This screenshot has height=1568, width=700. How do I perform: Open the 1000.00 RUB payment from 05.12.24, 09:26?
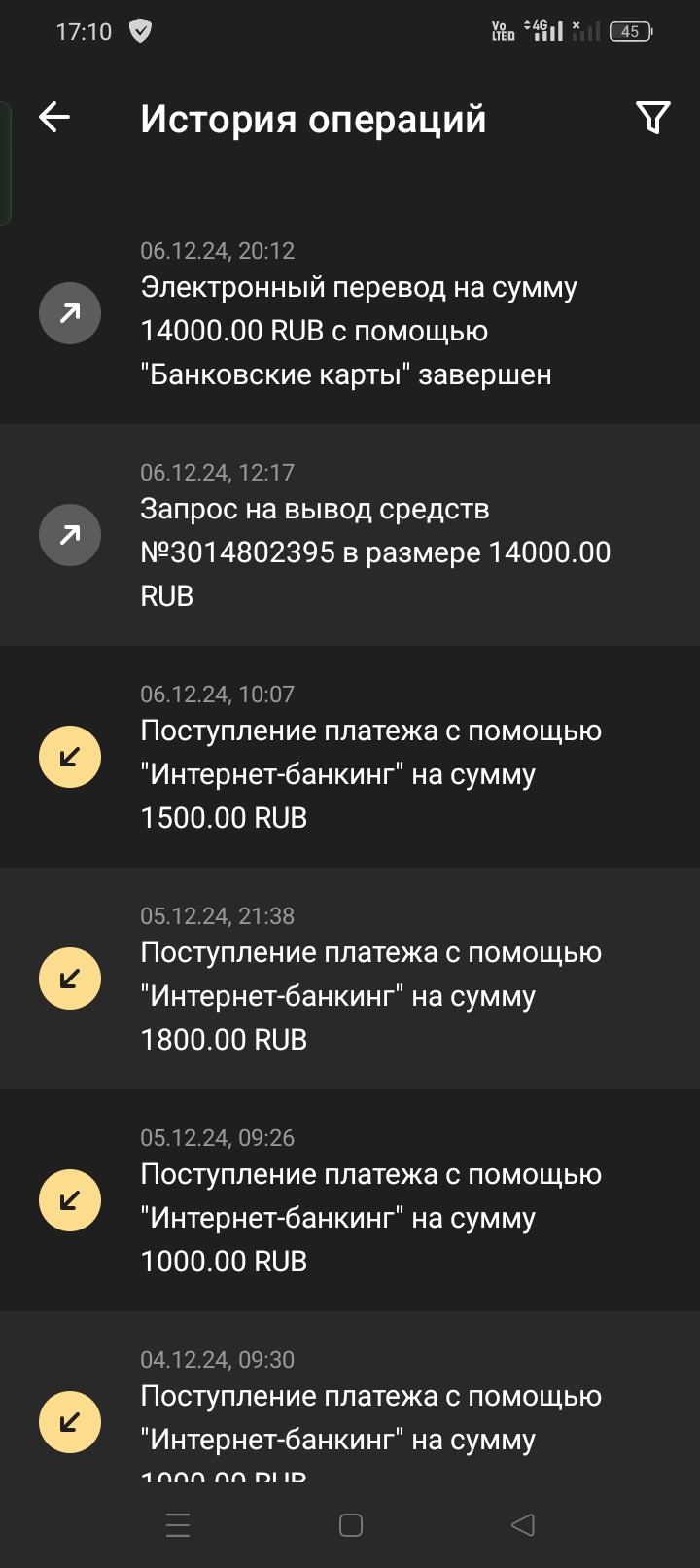(350, 1200)
